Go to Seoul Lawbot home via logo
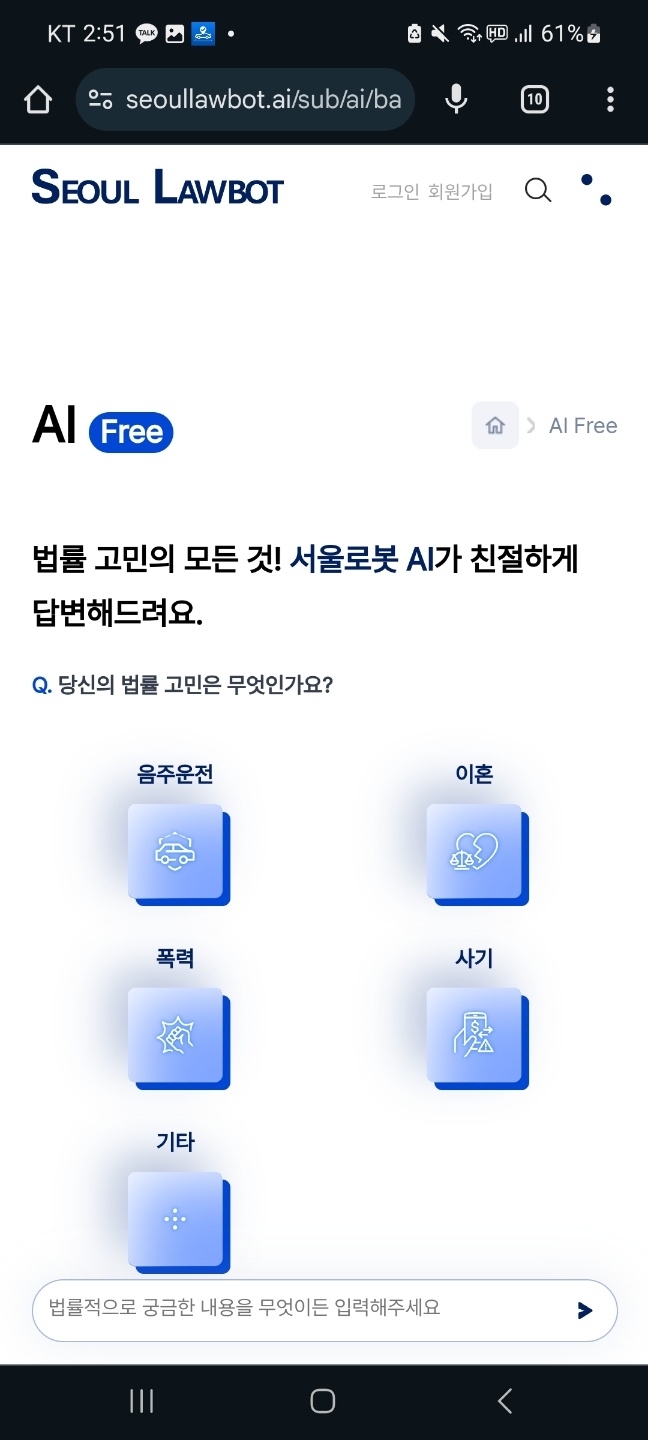This screenshot has width=648, height=1440. [x=158, y=188]
